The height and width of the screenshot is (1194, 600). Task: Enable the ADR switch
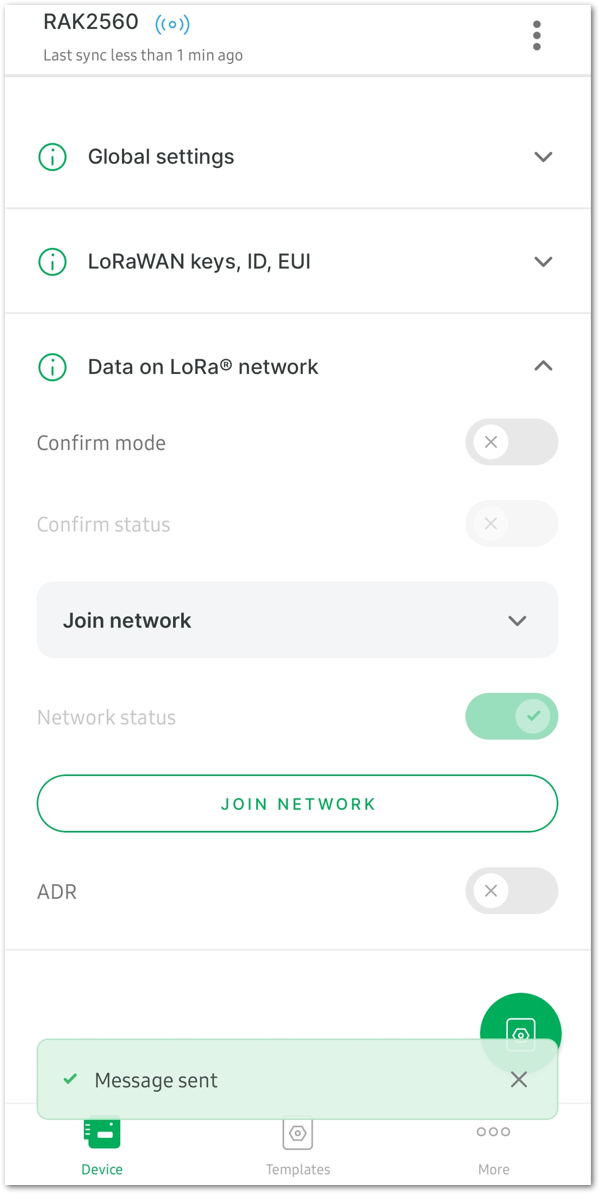click(512, 890)
